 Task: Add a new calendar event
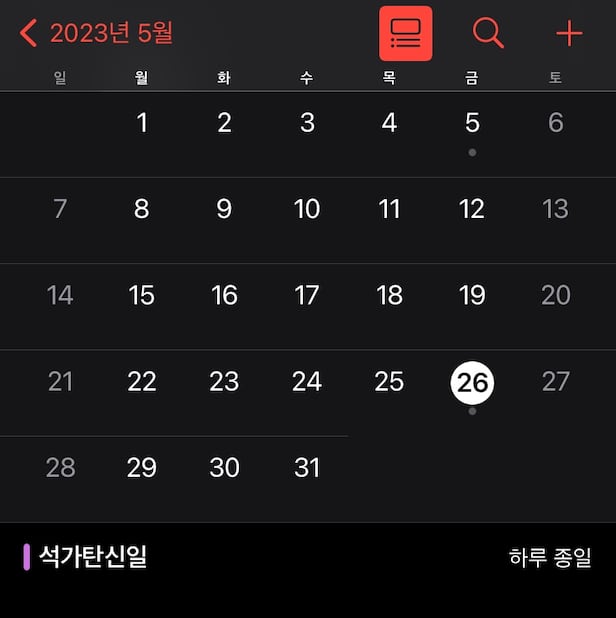click(569, 33)
